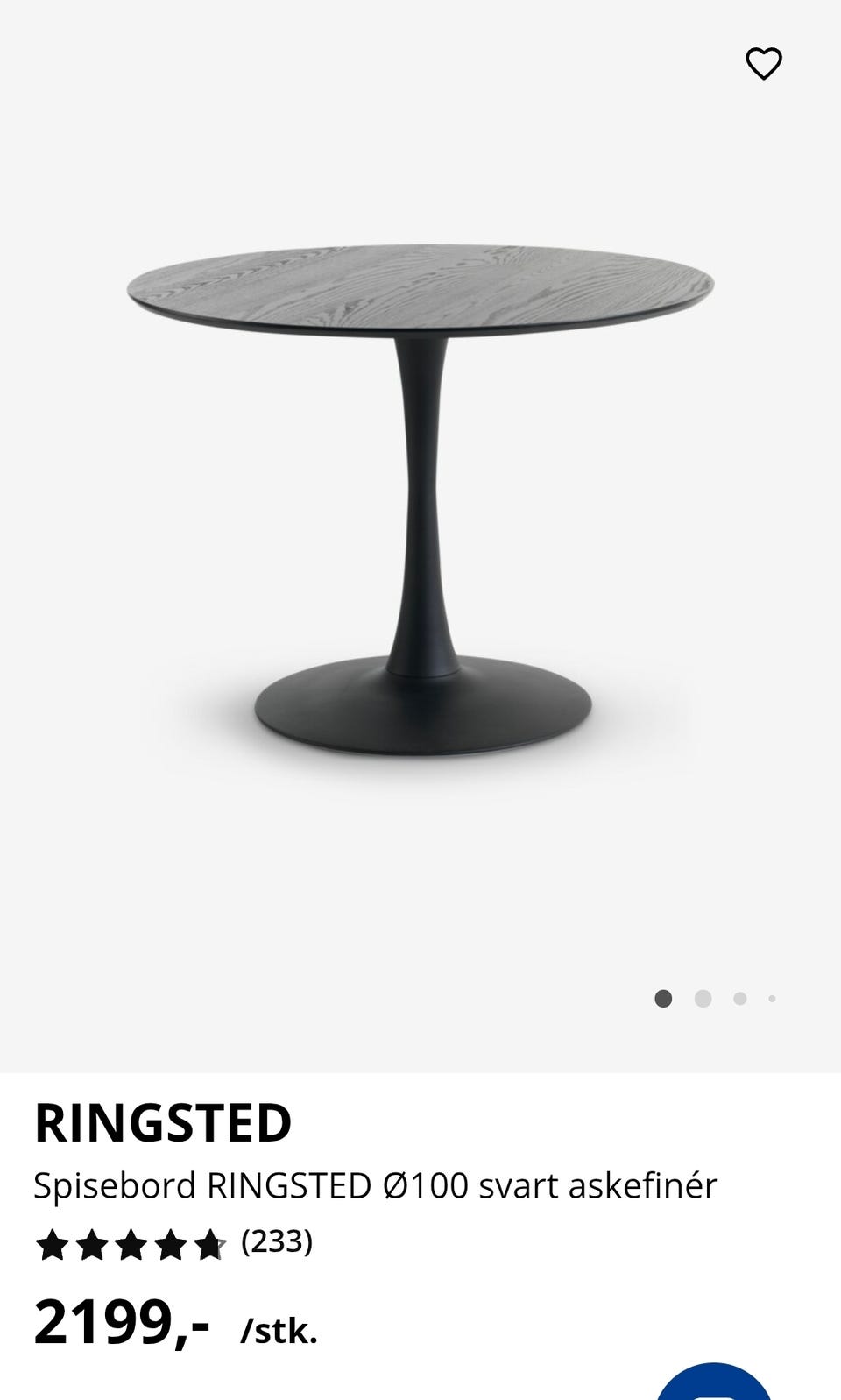The image size is (841, 1400).
Task: Jump to the second image via indicator dot
Action: 703,999
